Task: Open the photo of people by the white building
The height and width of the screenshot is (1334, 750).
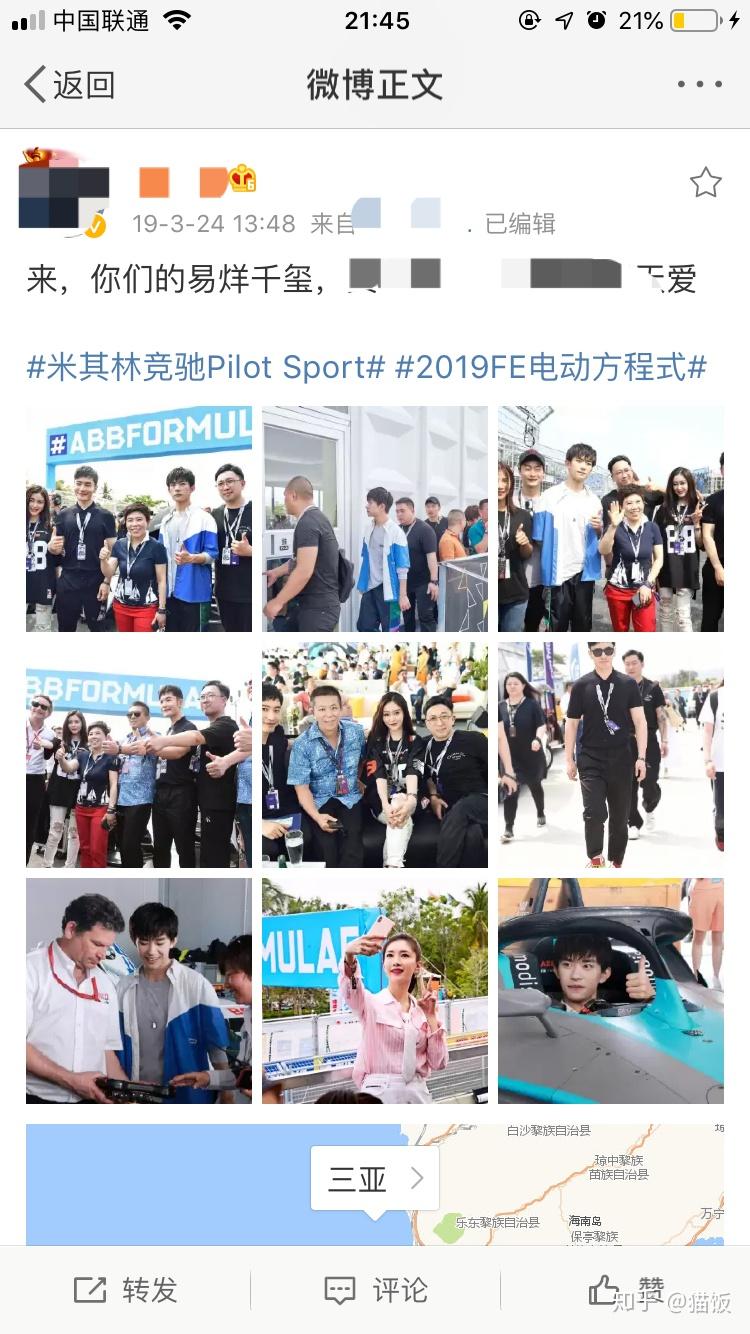Action: pos(375,518)
